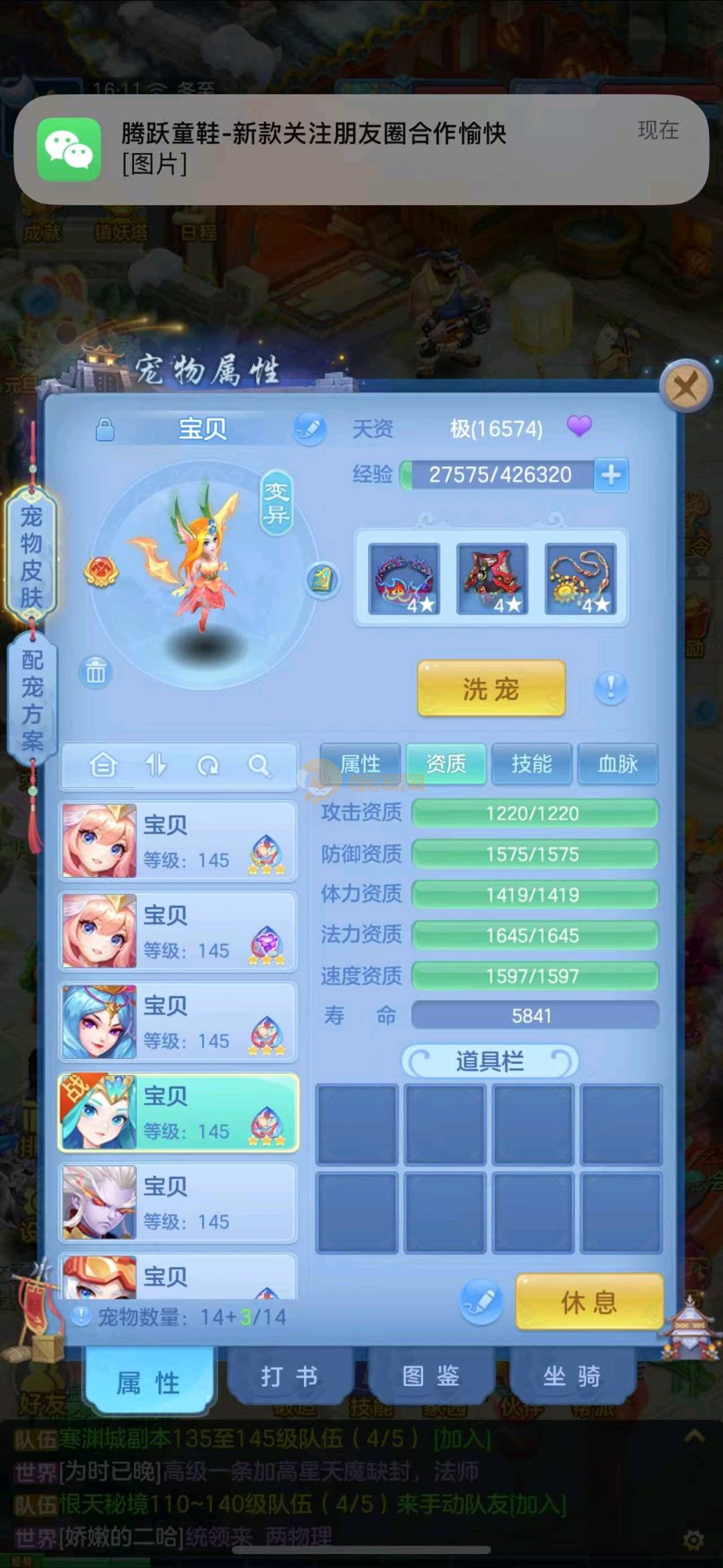Open the 宠物皮肤 side tab

click(31, 557)
